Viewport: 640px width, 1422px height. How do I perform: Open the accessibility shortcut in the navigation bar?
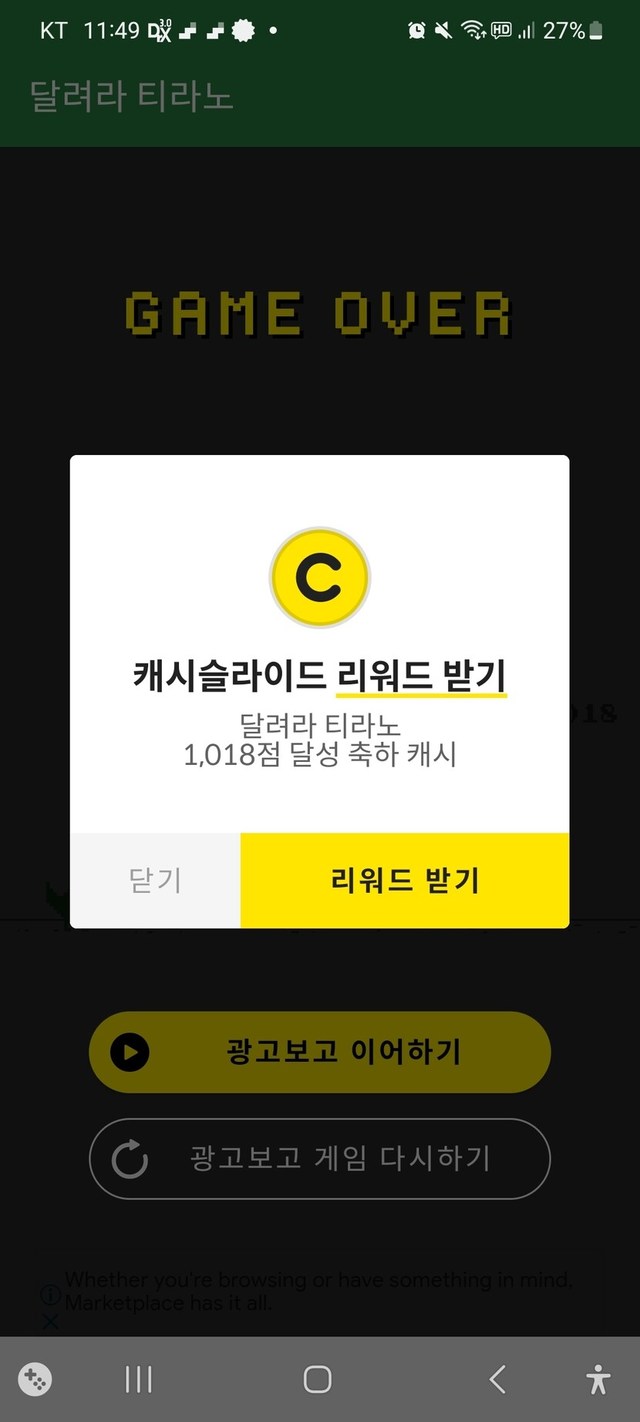pyautogui.click(x=598, y=1380)
